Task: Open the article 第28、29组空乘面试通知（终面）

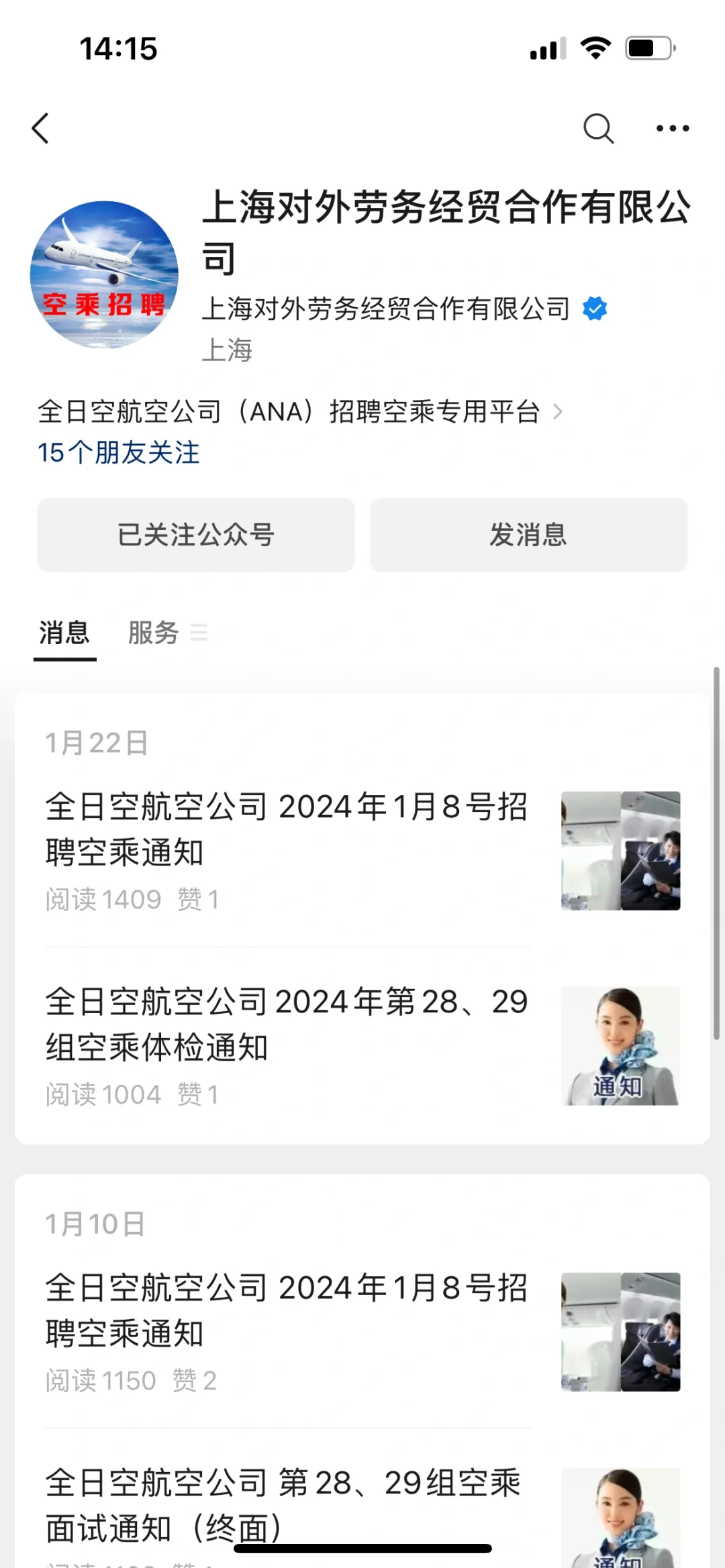Action: [x=283, y=1505]
